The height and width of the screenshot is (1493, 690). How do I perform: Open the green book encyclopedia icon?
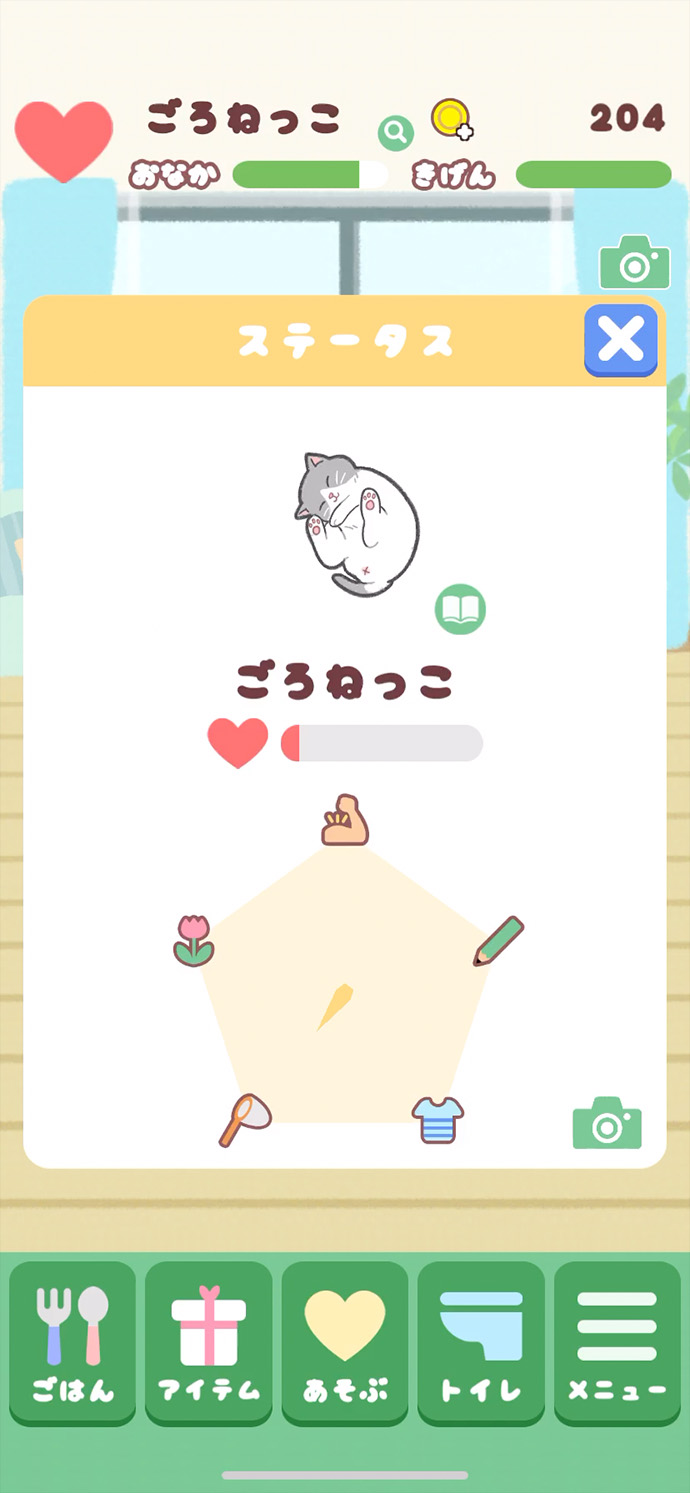click(x=460, y=609)
